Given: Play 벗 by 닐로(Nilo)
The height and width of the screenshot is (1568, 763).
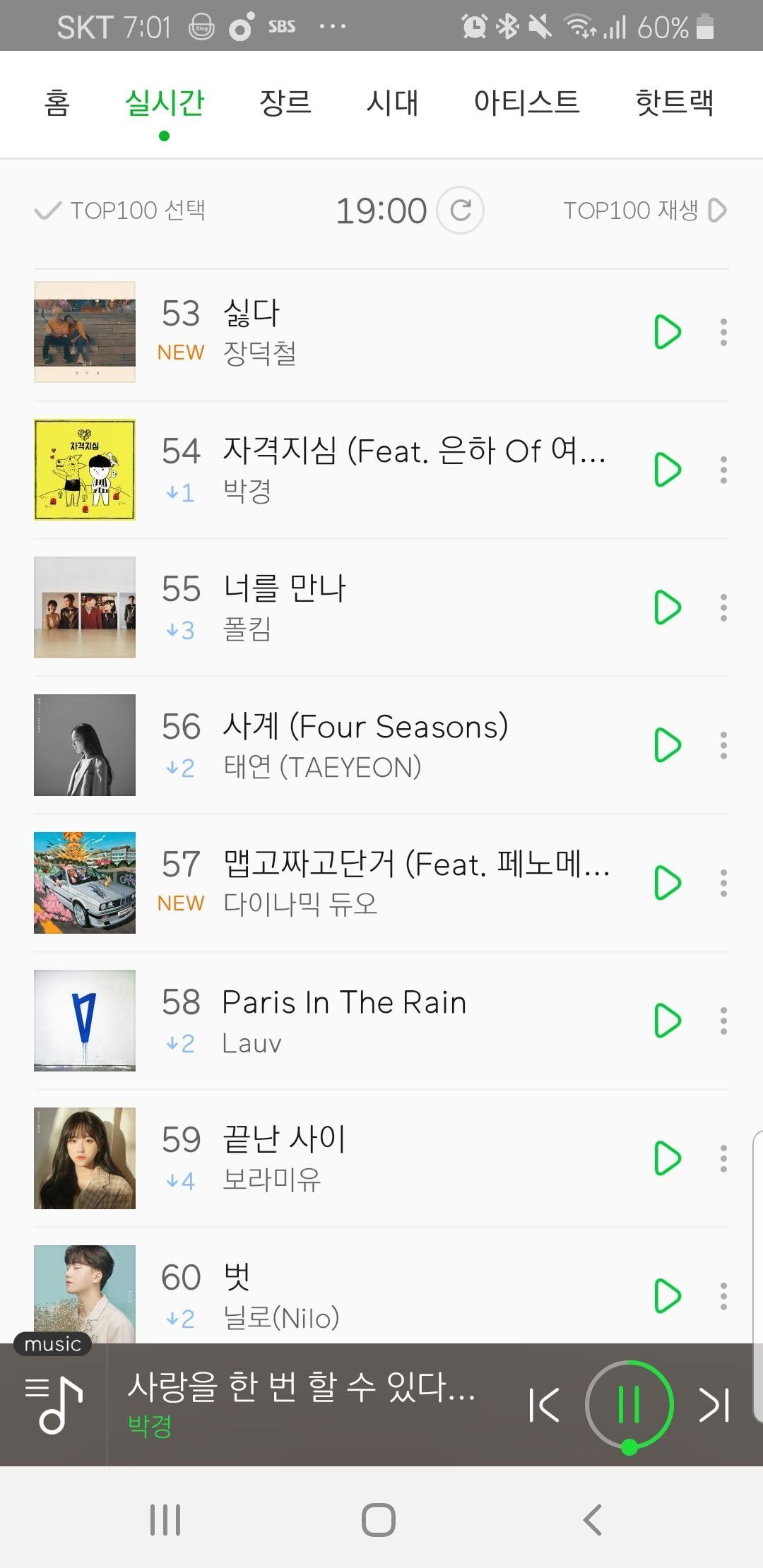Looking at the screenshot, I should [667, 1296].
